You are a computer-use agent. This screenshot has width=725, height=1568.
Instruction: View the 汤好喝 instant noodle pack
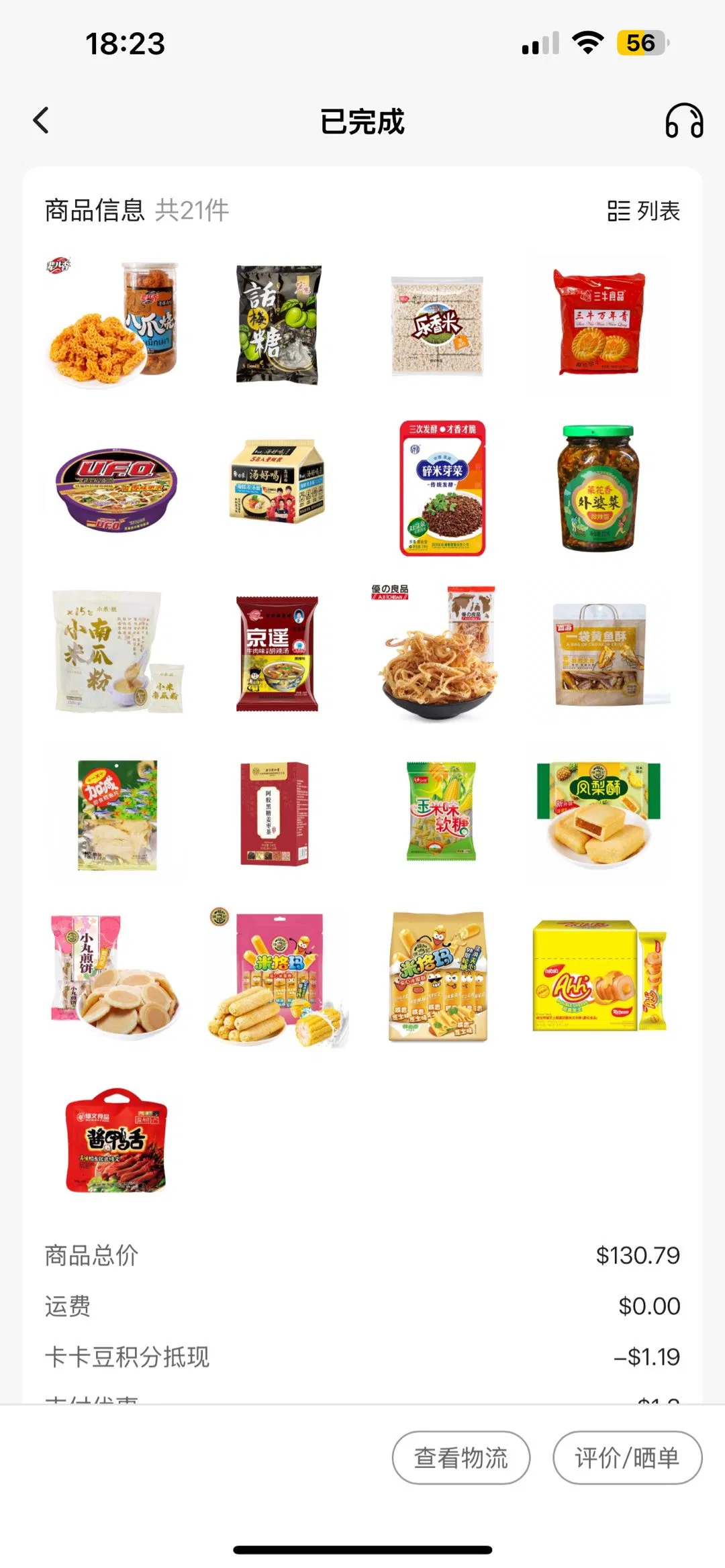click(277, 481)
